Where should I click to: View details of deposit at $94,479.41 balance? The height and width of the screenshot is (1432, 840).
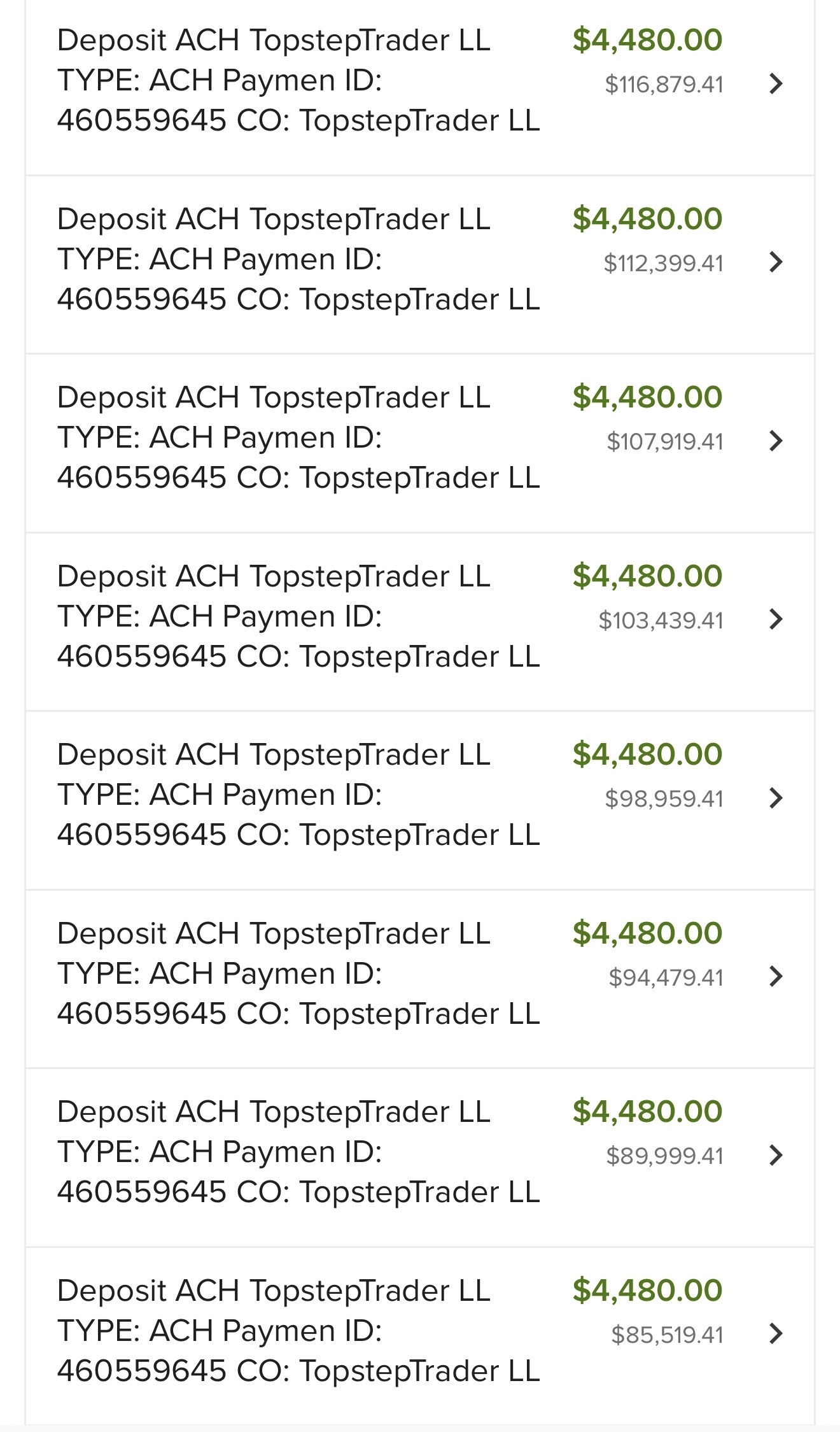pyautogui.click(x=420, y=979)
